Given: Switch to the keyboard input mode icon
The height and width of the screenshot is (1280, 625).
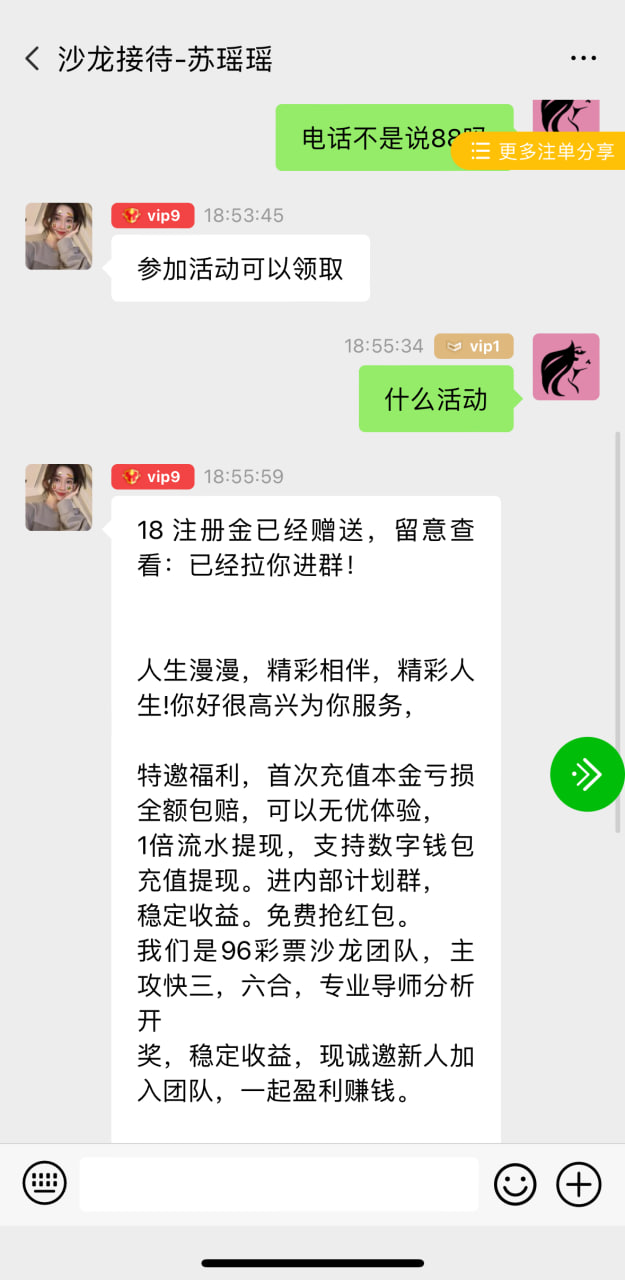Looking at the screenshot, I should coord(45,1184).
